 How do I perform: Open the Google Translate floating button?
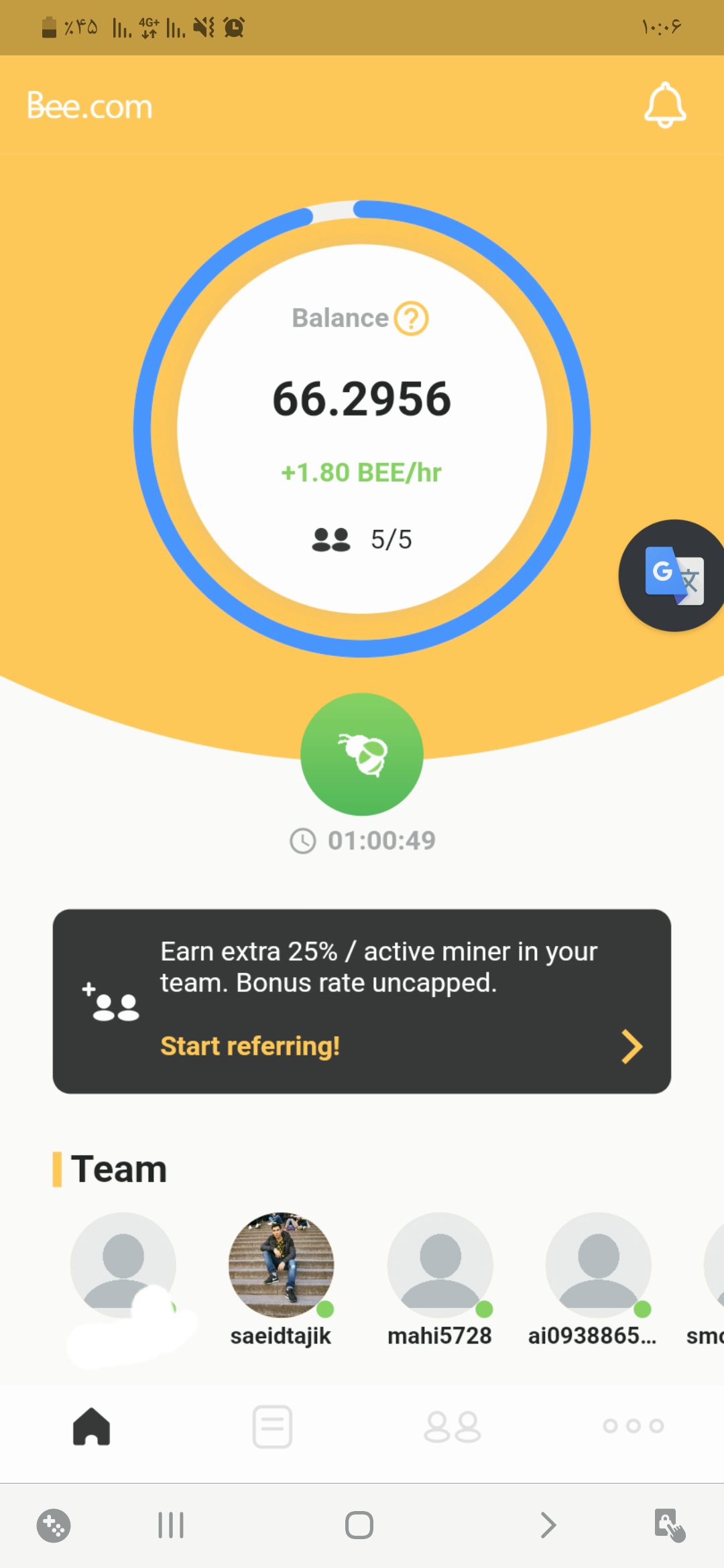(x=674, y=576)
